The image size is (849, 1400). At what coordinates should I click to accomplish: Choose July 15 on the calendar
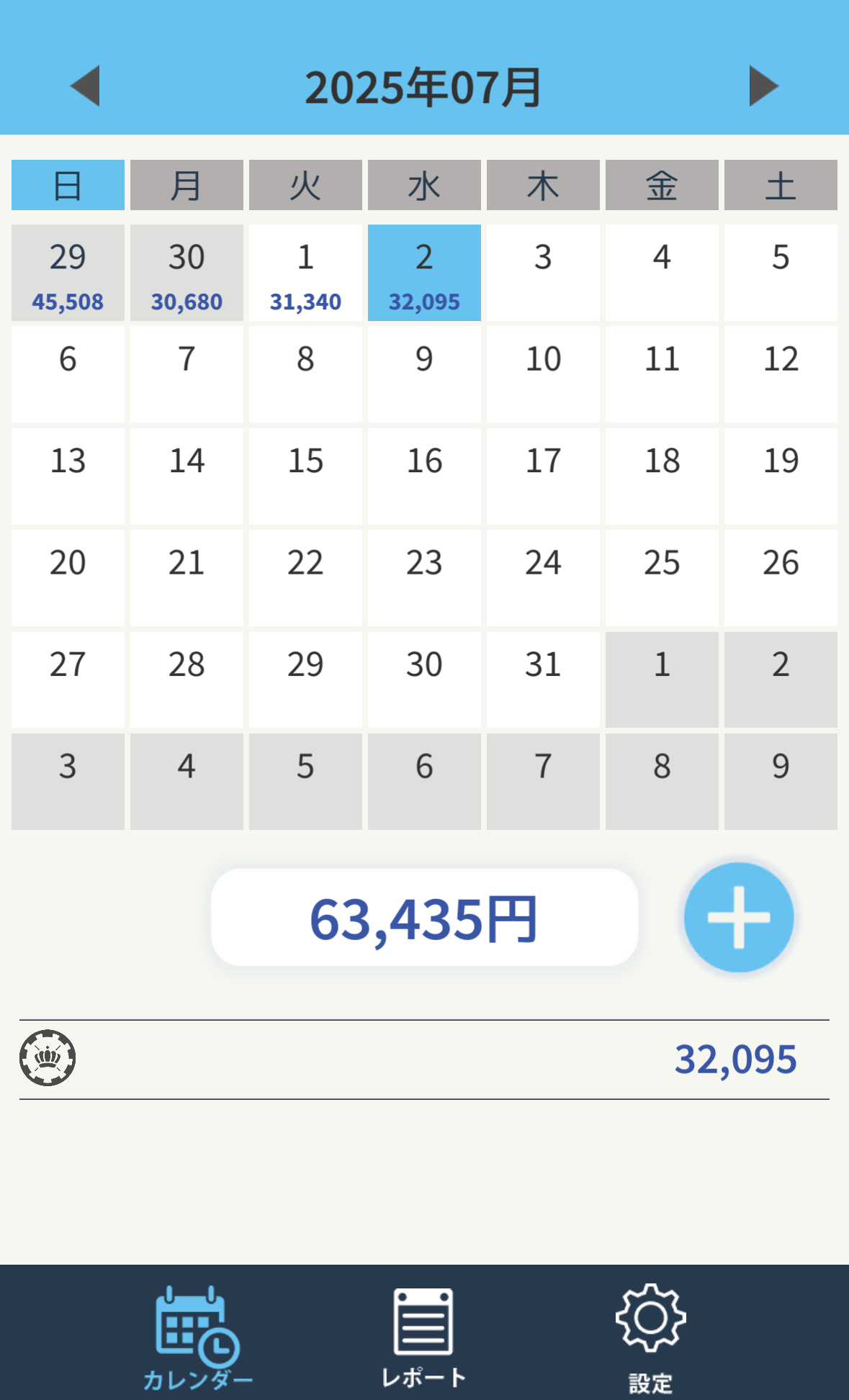[305, 477]
